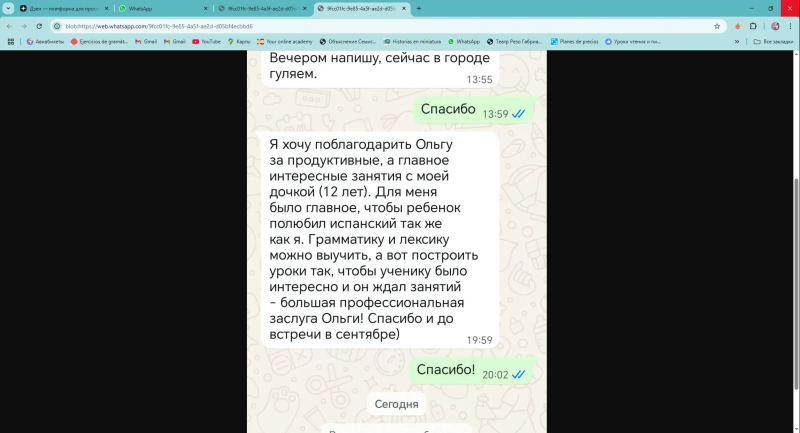Reload the current page

[39, 26]
